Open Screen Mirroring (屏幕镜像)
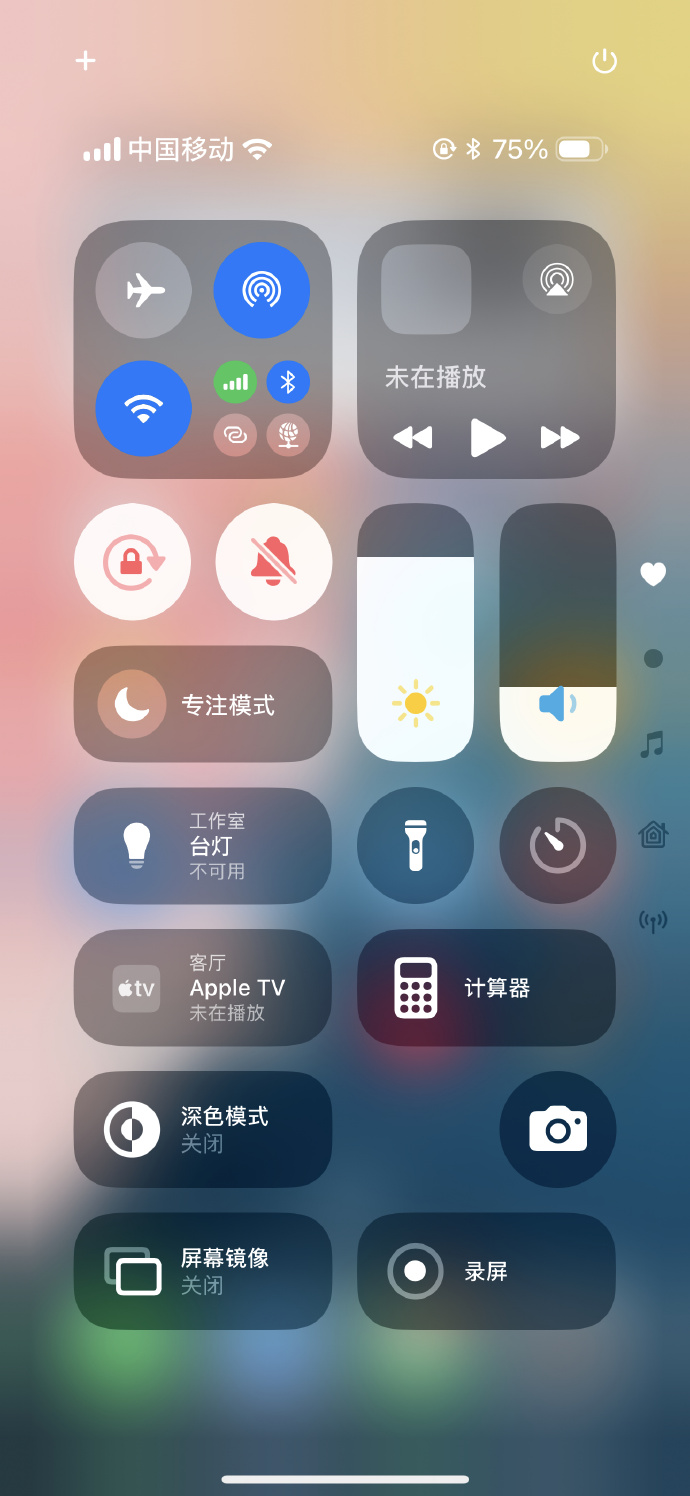This screenshot has height=1496, width=690. coord(202,1271)
